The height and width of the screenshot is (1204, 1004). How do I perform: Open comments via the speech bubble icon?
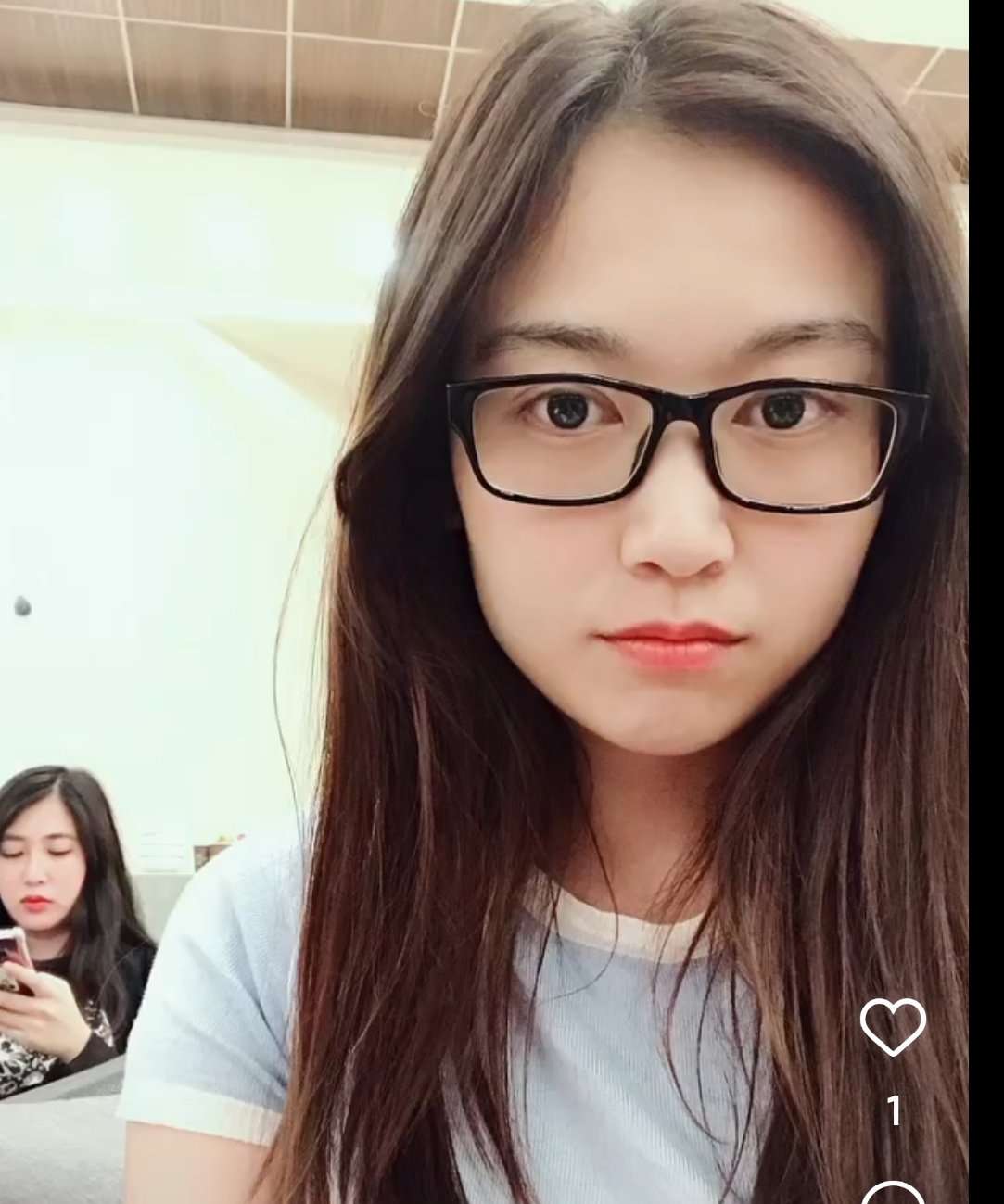(894, 1195)
